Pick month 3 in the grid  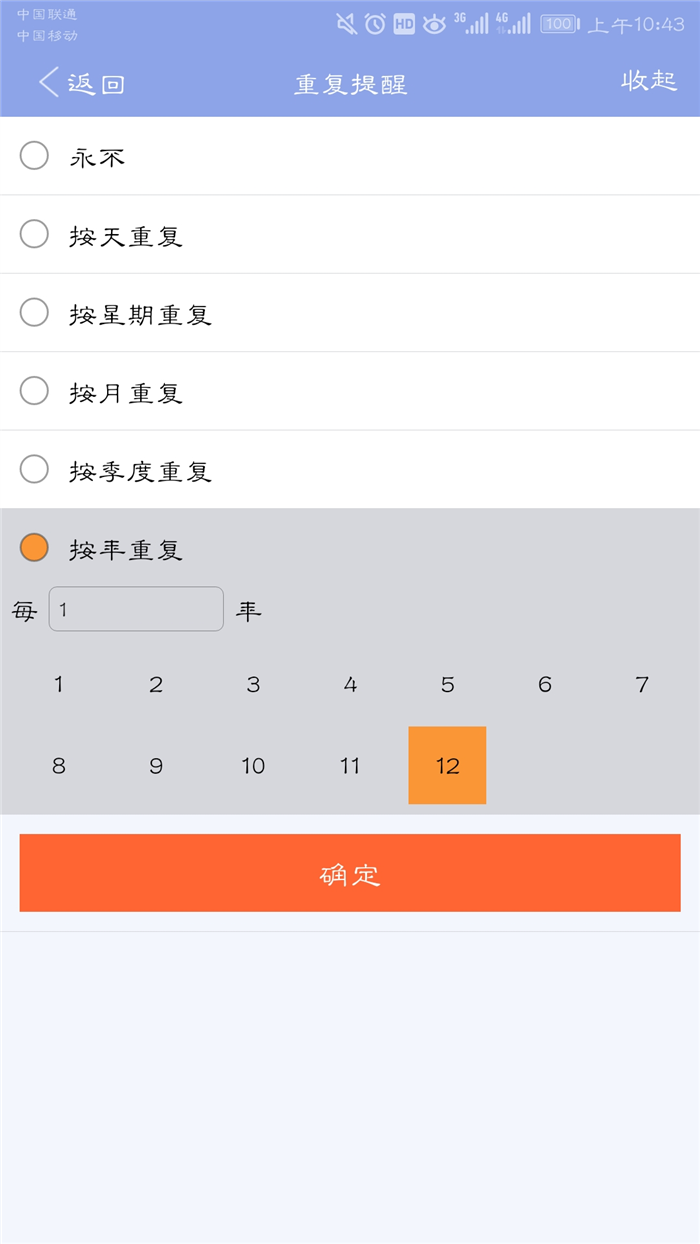(x=253, y=685)
